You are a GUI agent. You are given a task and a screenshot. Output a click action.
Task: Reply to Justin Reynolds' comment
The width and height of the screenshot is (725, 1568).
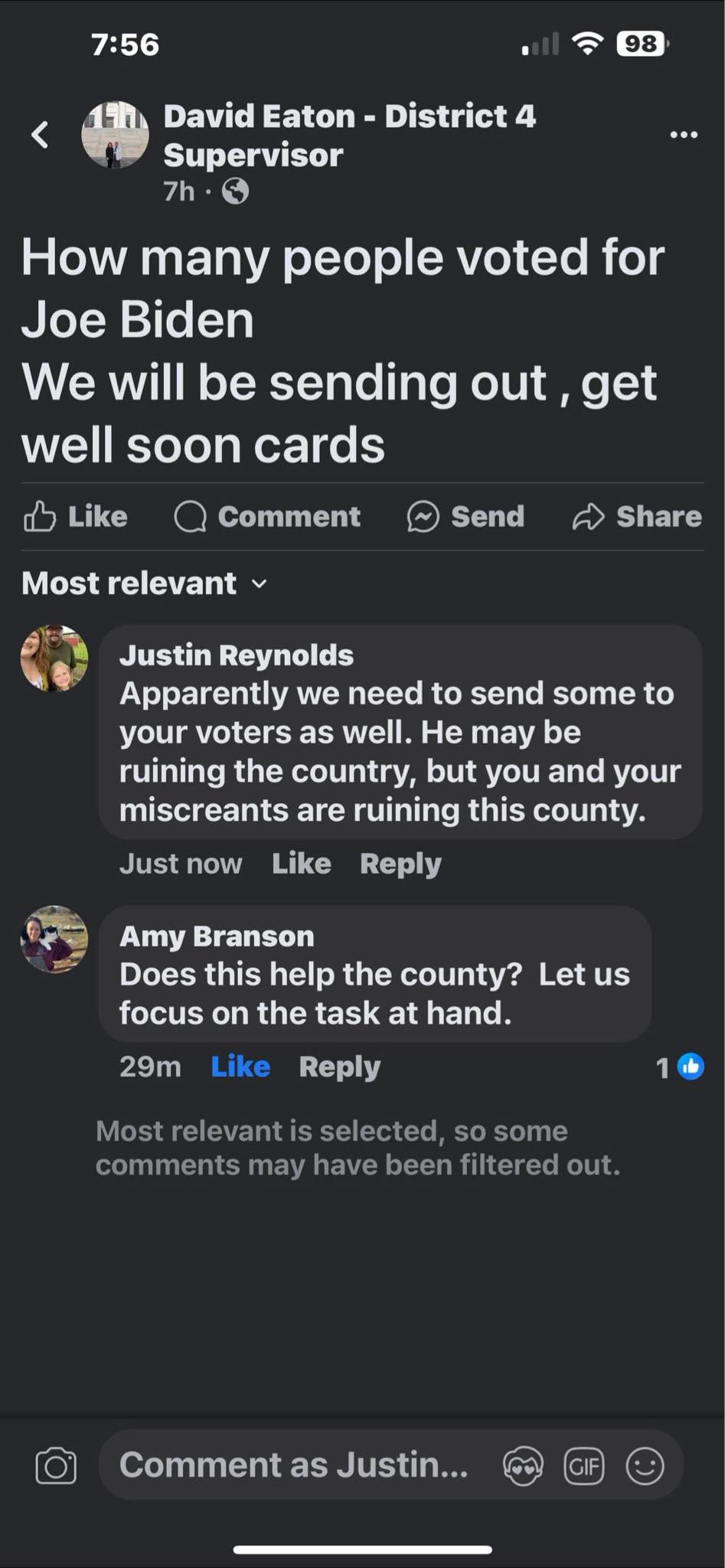point(400,864)
